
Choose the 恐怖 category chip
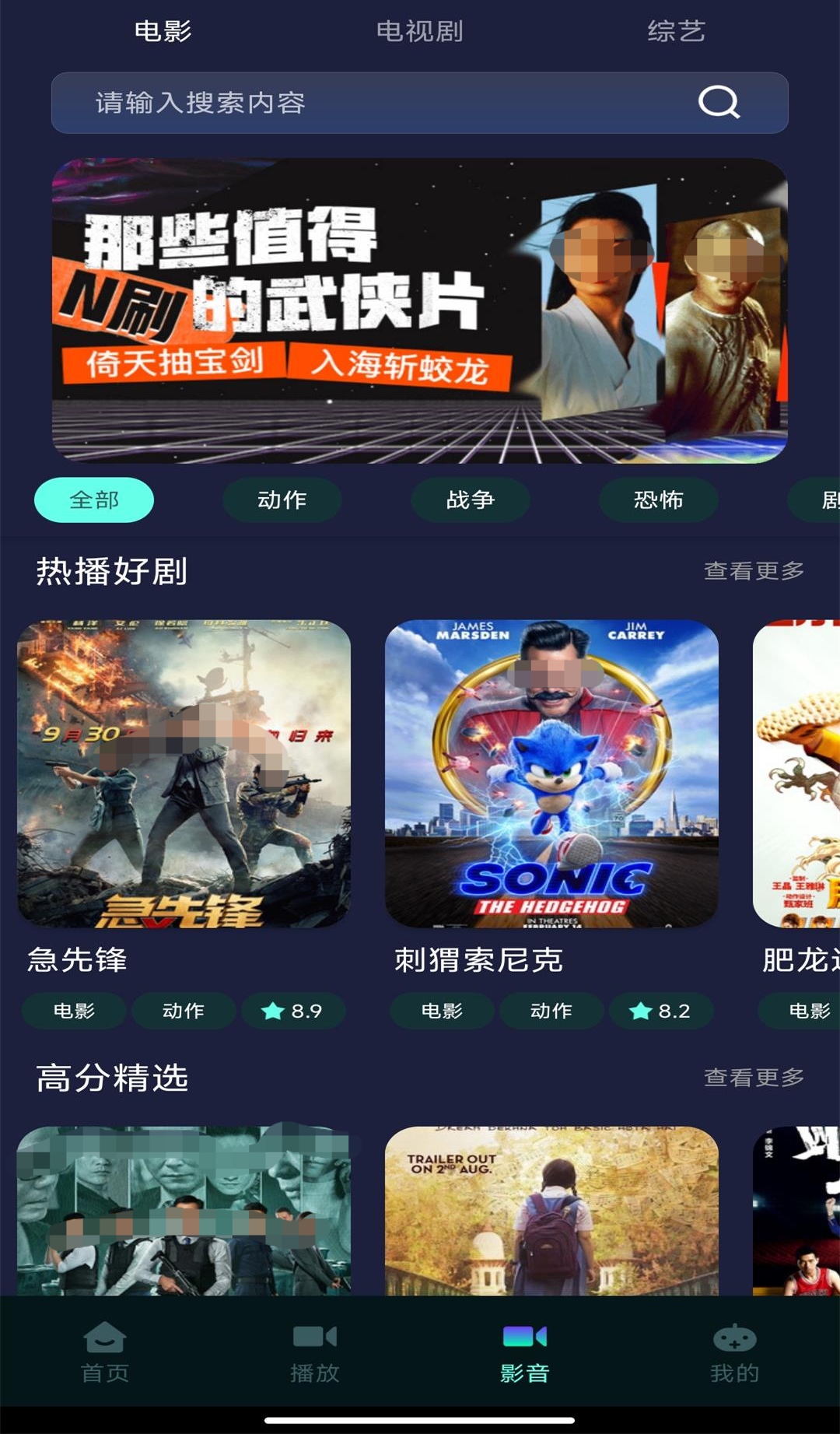(659, 500)
